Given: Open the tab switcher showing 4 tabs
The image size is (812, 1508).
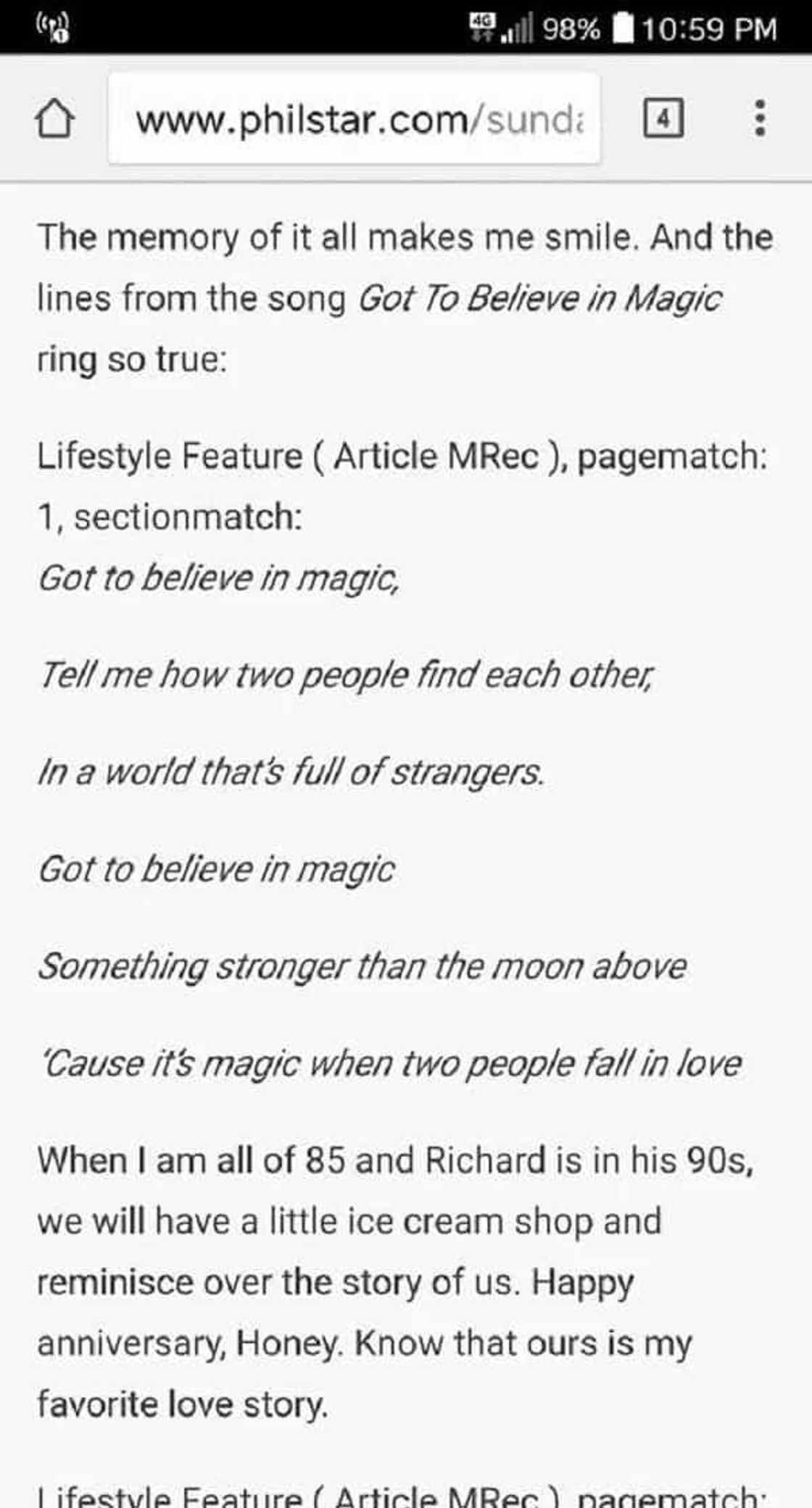Looking at the screenshot, I should tap(663, 118).
